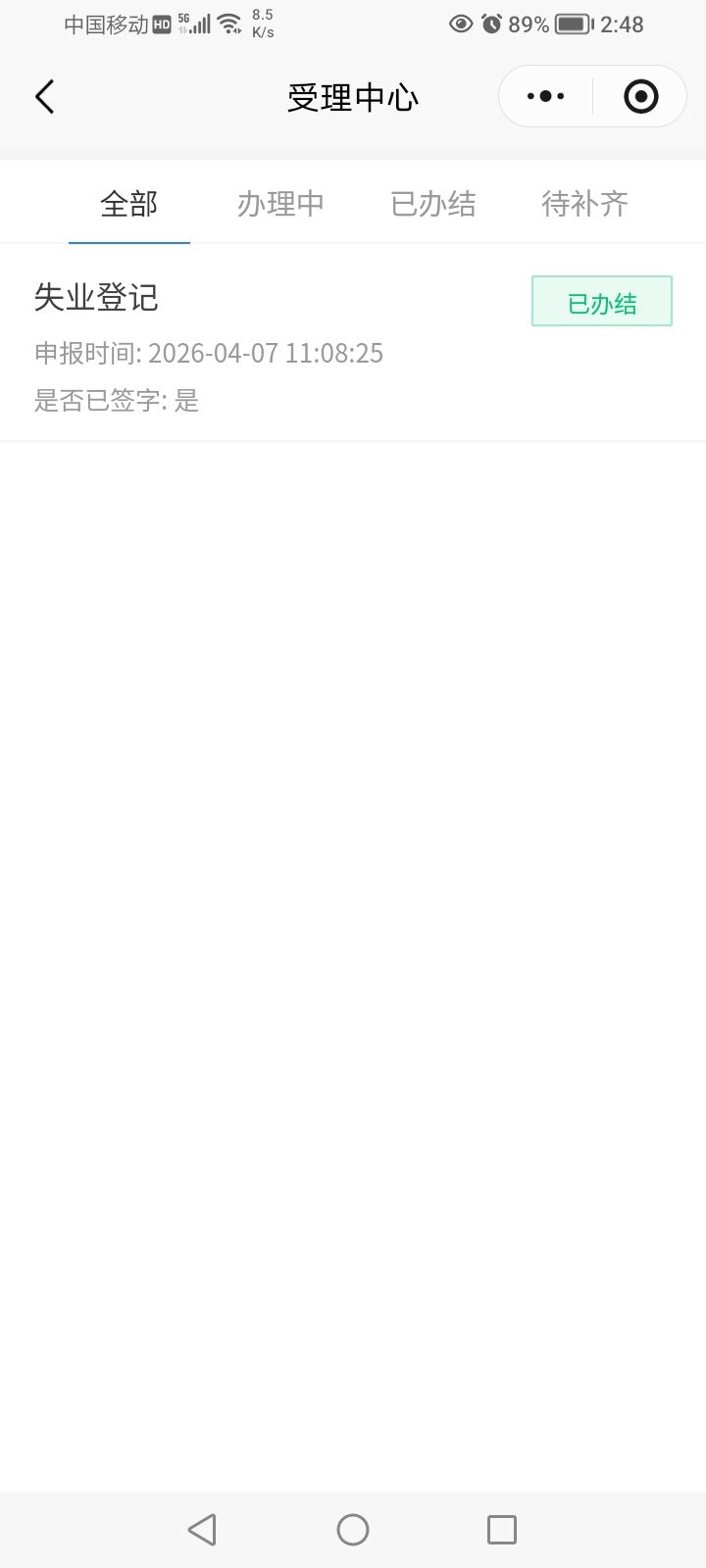Image resolution: width=706 pixels, height=1568 pixels.
Task: Open the mini program more options menu
Action: click(546, 96)
